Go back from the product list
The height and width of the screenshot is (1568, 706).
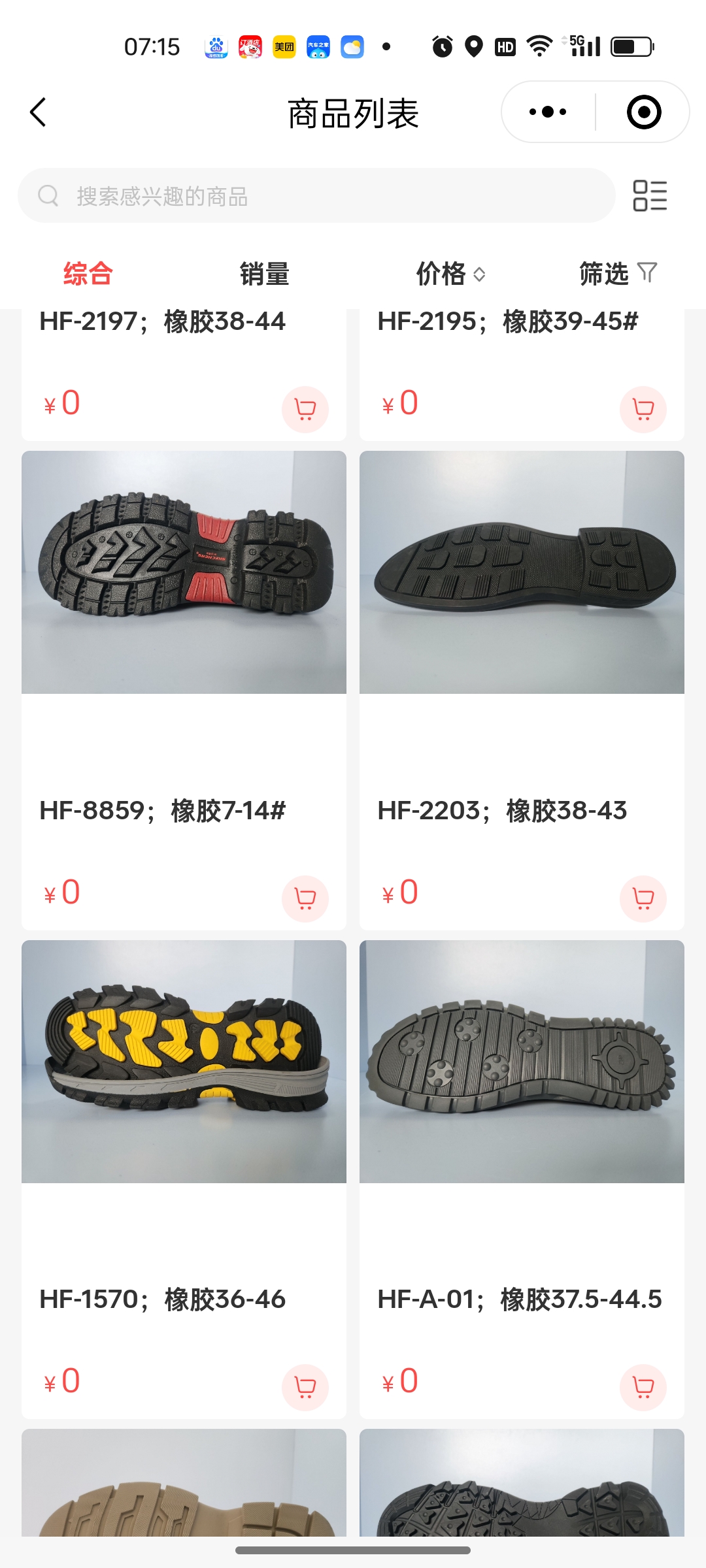[38, 112]
